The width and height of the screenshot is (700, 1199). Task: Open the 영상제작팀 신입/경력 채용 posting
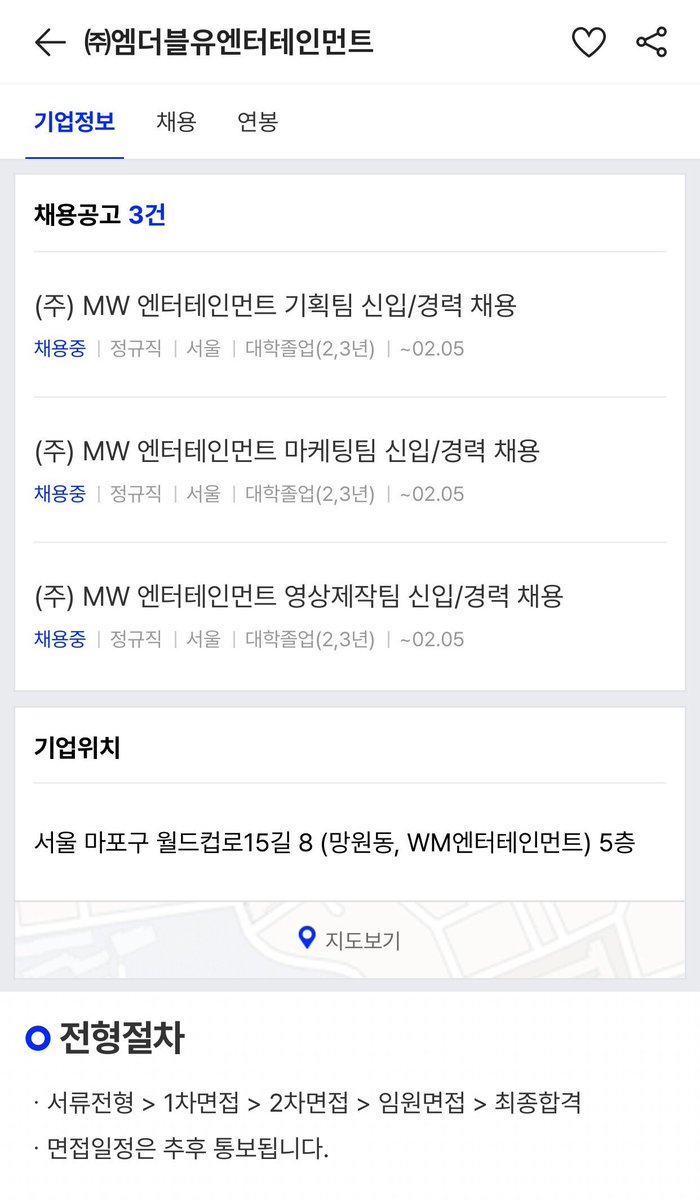pos(299,596)
